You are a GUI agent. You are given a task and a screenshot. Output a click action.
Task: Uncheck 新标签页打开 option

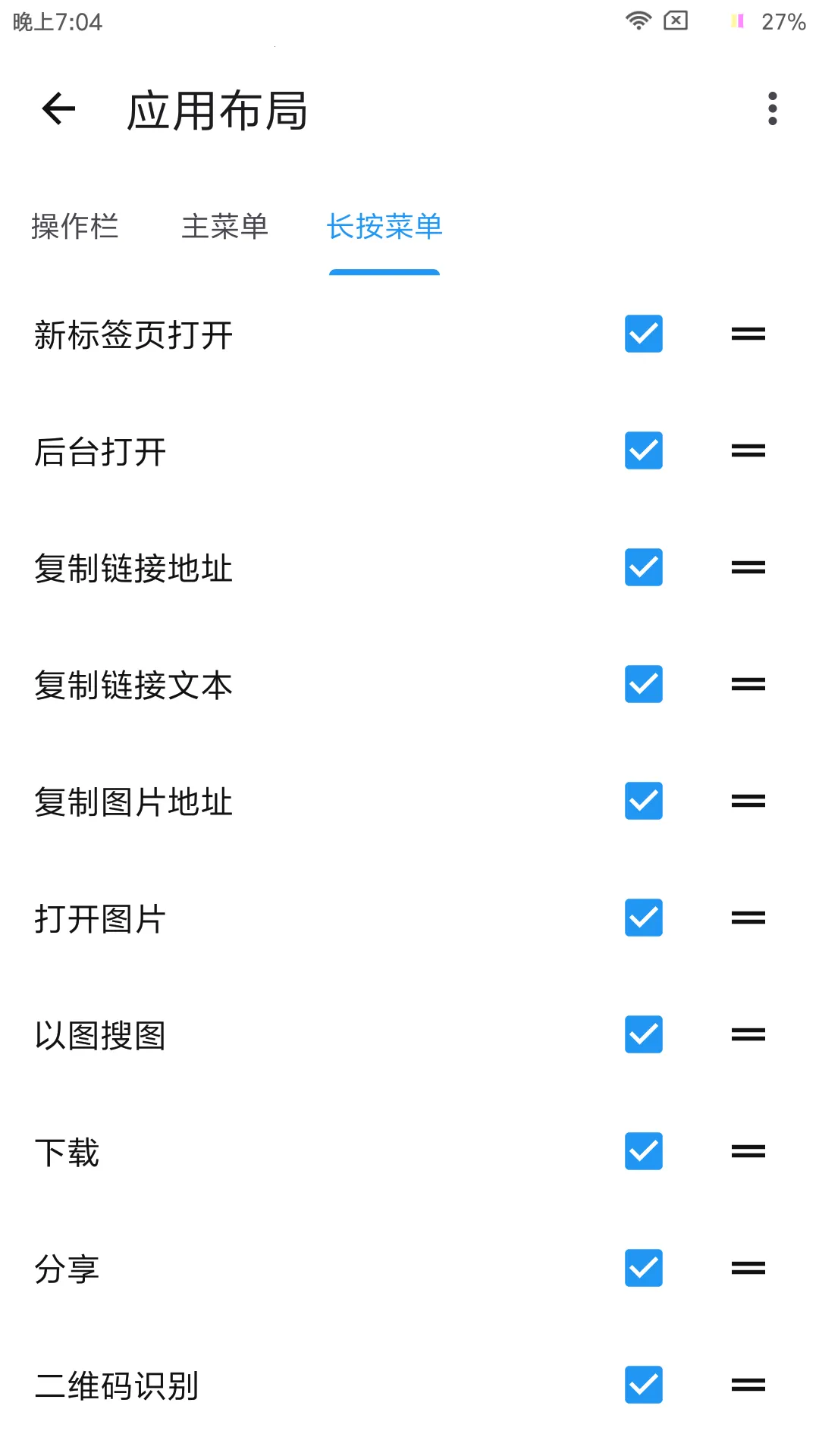(642, 334)
